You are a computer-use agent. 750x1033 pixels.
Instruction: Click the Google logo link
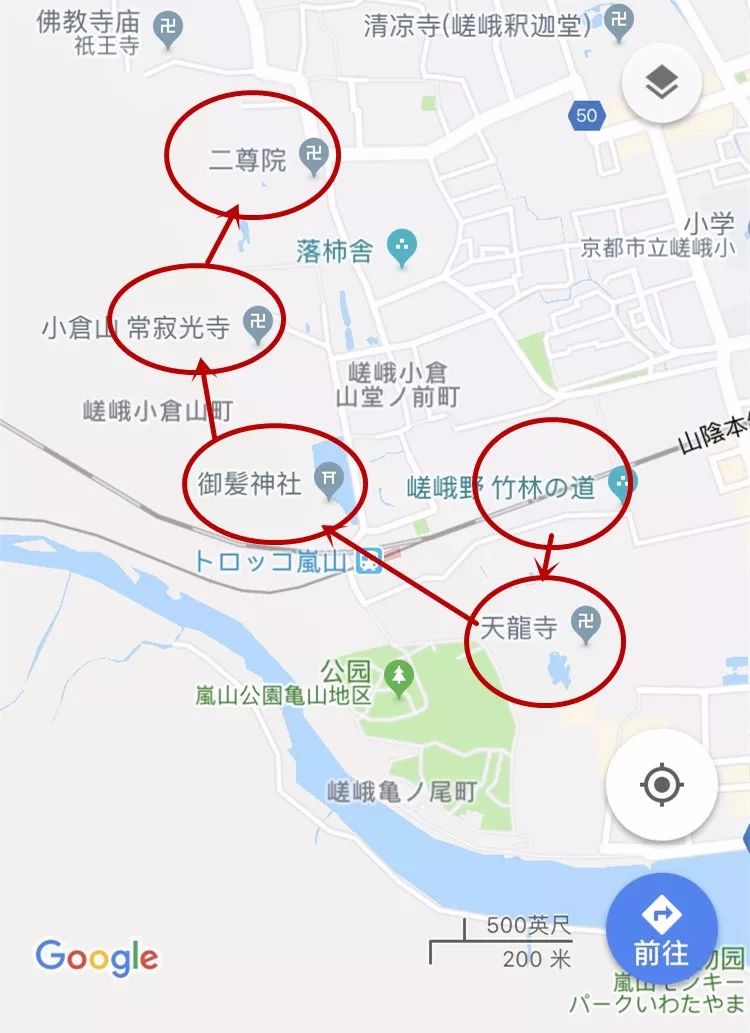click(x=96, y=956)
